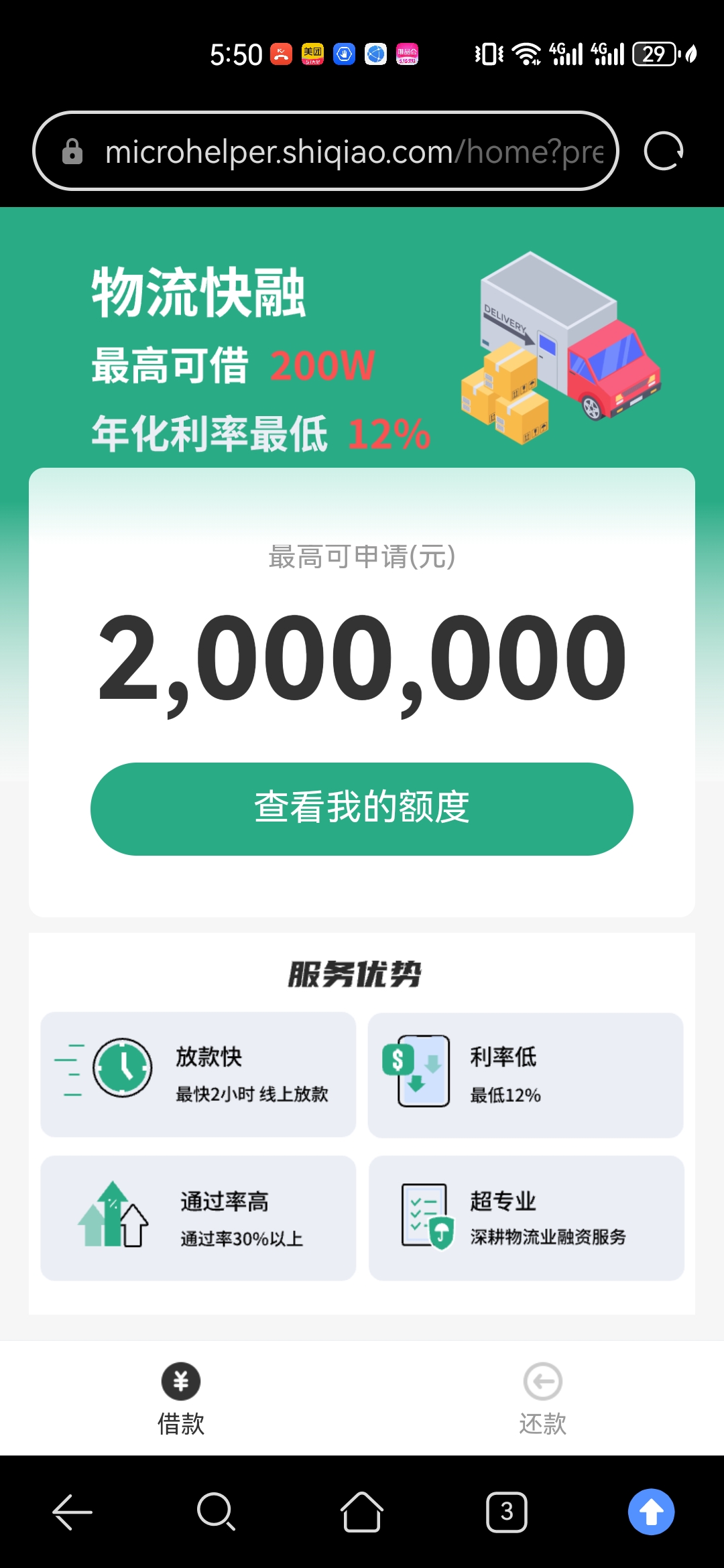Viewport: 724px width, 1568px height.
Task: Go to the browser home page
Action: point(362,1512)
